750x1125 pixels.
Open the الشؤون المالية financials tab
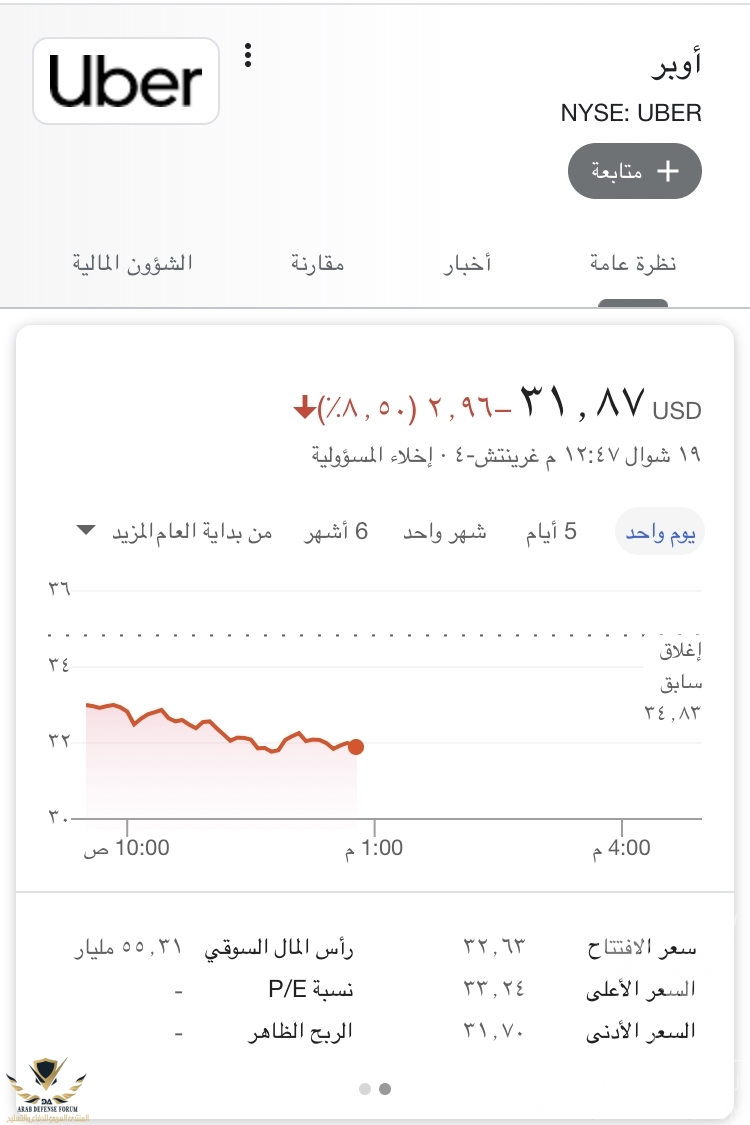click(x=132, y=264)
